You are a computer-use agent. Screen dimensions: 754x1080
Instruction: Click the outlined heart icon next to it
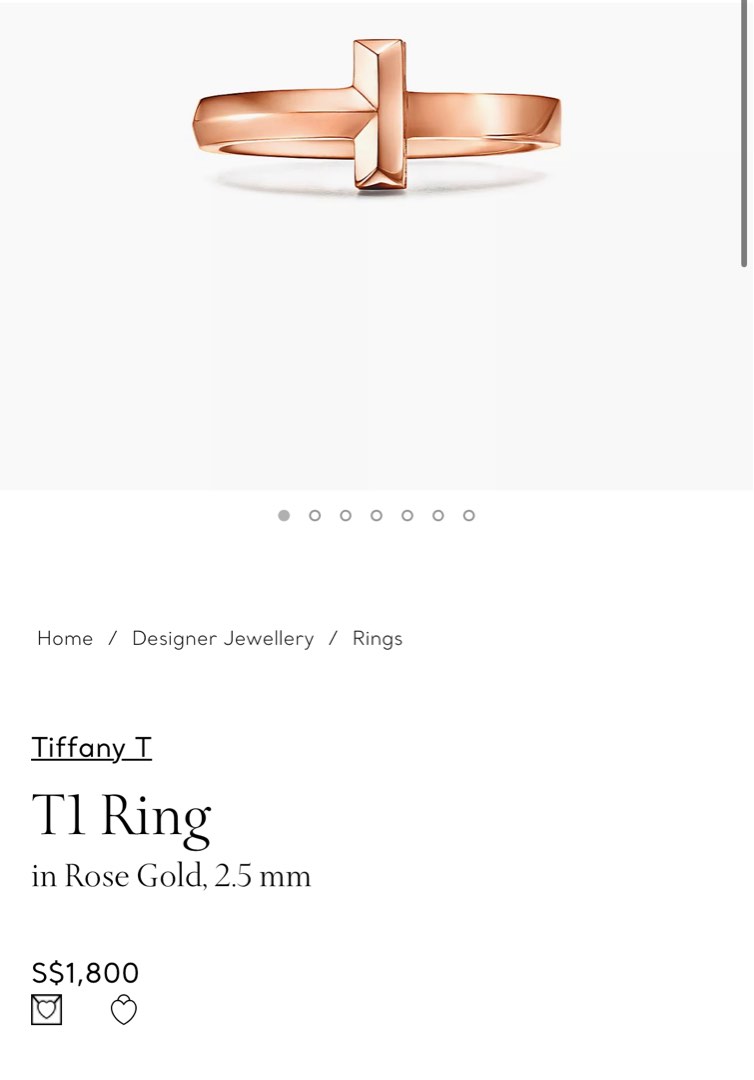pos(123,1009)
